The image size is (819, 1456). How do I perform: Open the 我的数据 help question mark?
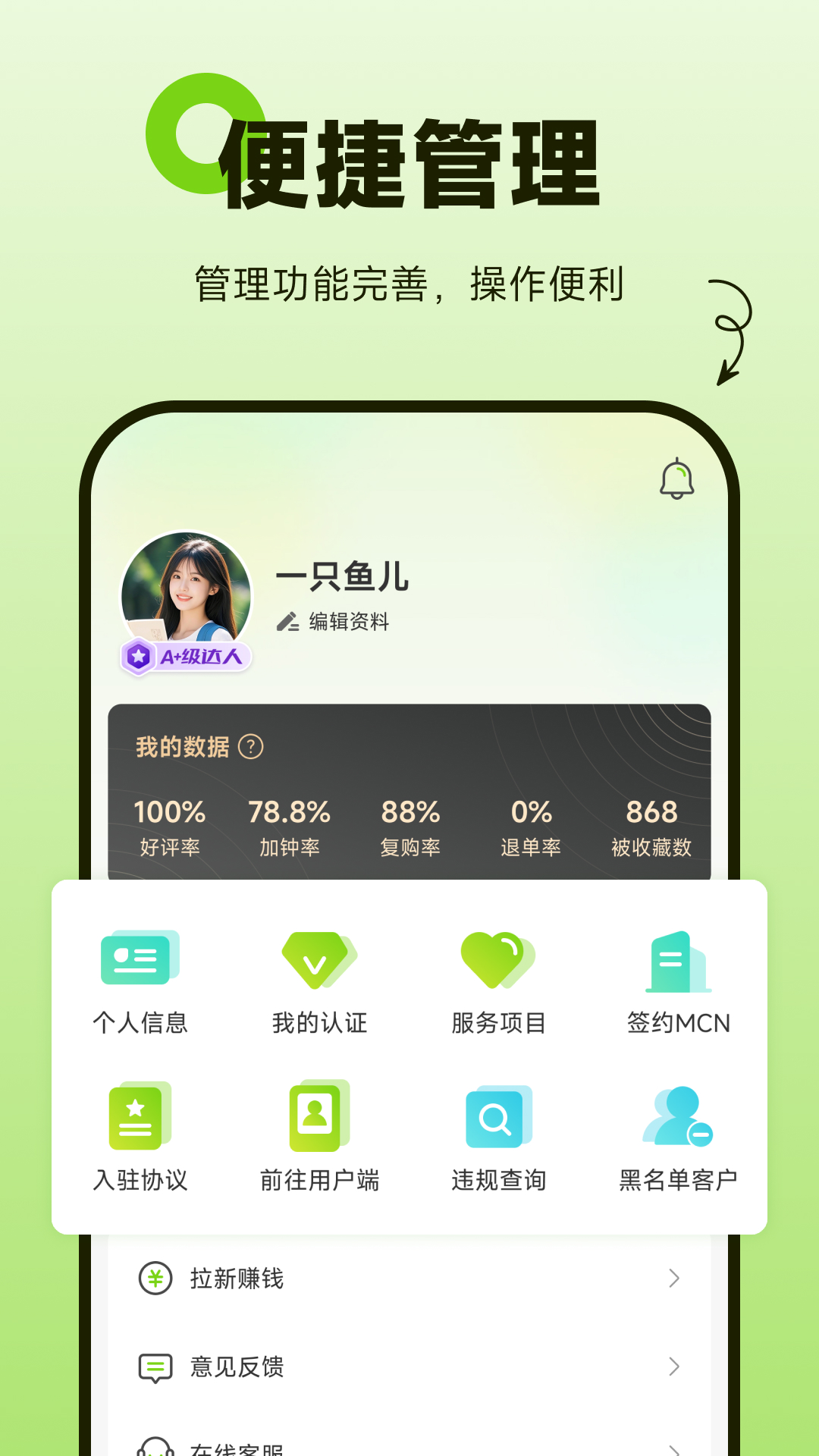(250, 747)
